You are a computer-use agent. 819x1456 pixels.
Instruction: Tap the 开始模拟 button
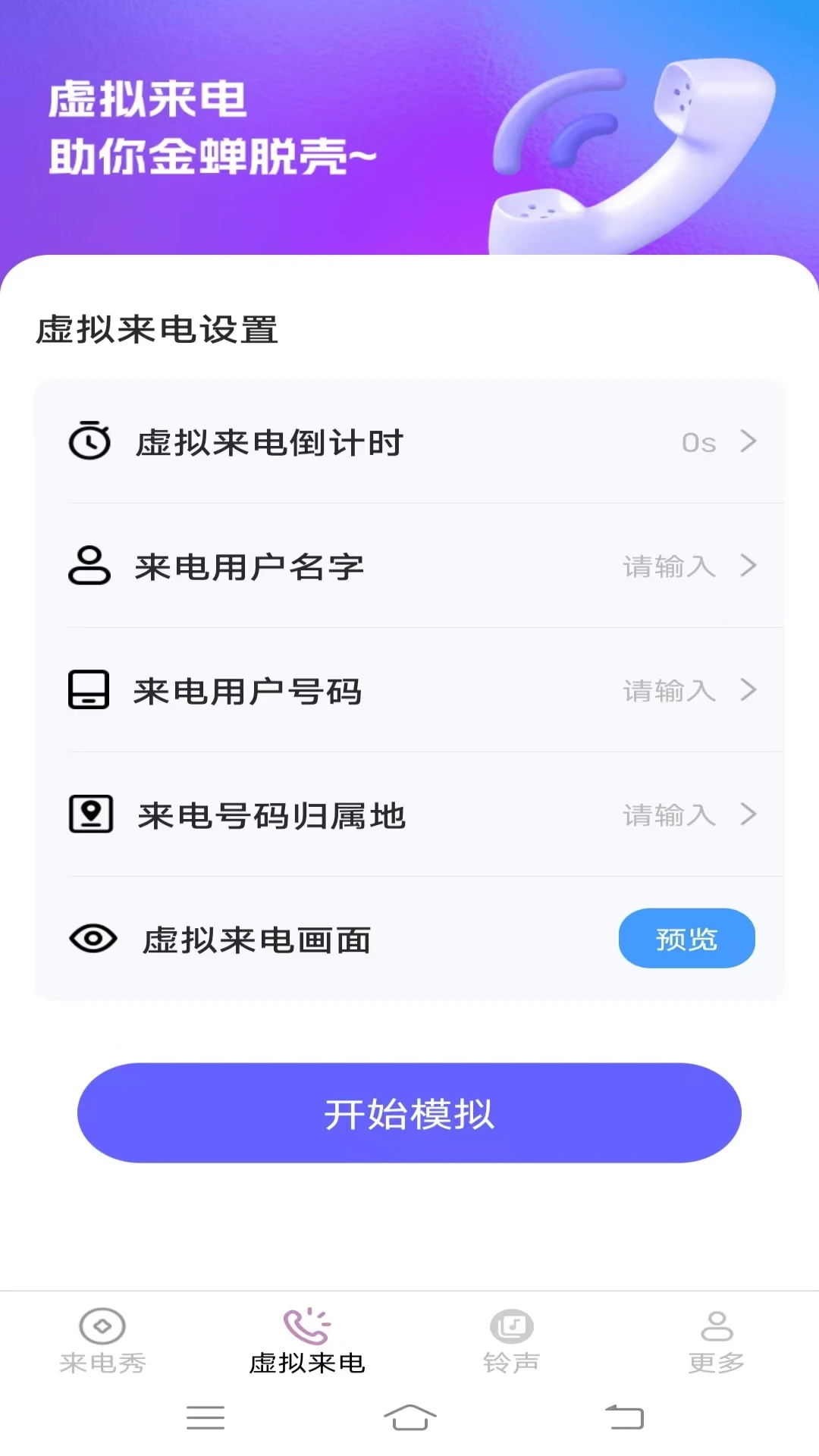click(409, 1112)
